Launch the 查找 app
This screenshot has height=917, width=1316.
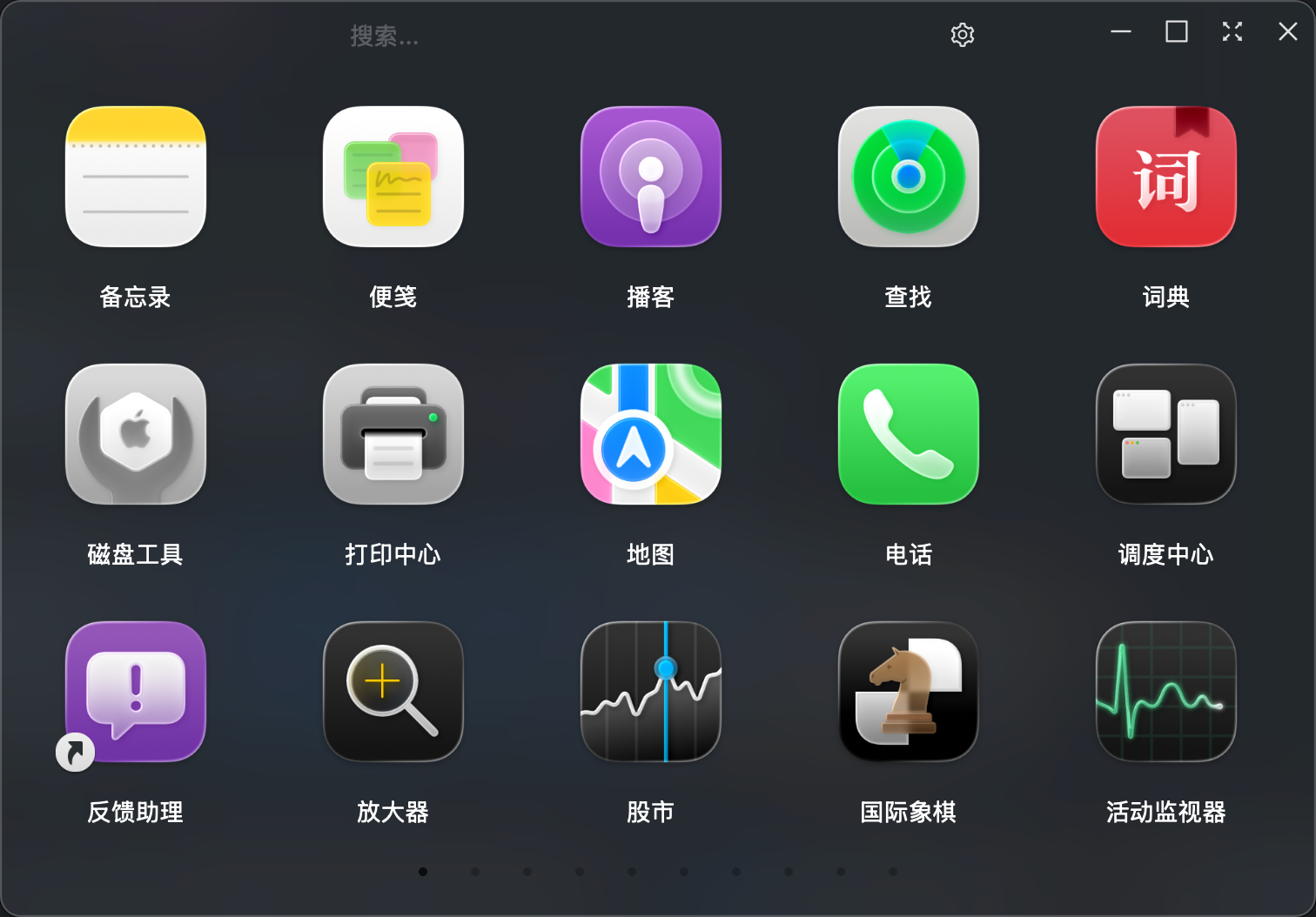909,177
